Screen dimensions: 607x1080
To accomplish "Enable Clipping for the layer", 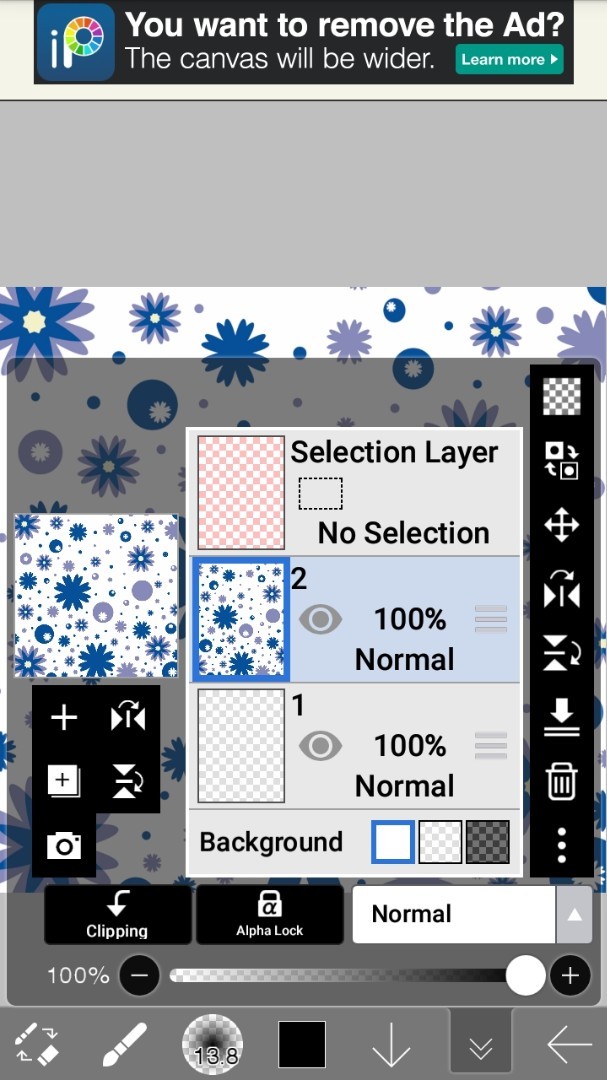I will point(117,914).
